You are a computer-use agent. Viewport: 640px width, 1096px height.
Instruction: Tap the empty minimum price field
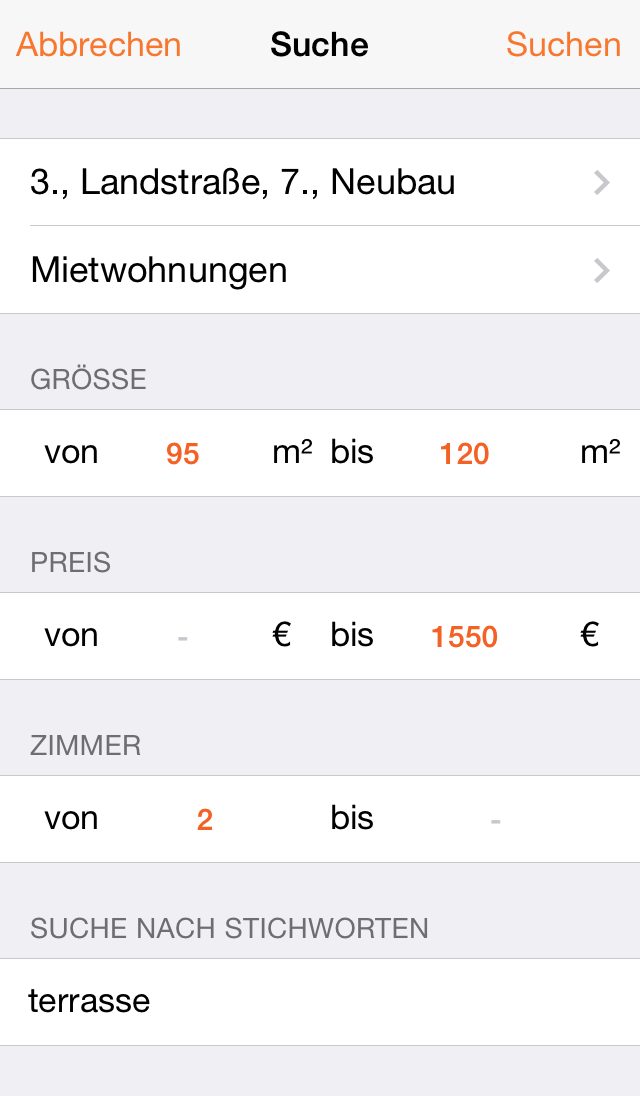[183, 637]
